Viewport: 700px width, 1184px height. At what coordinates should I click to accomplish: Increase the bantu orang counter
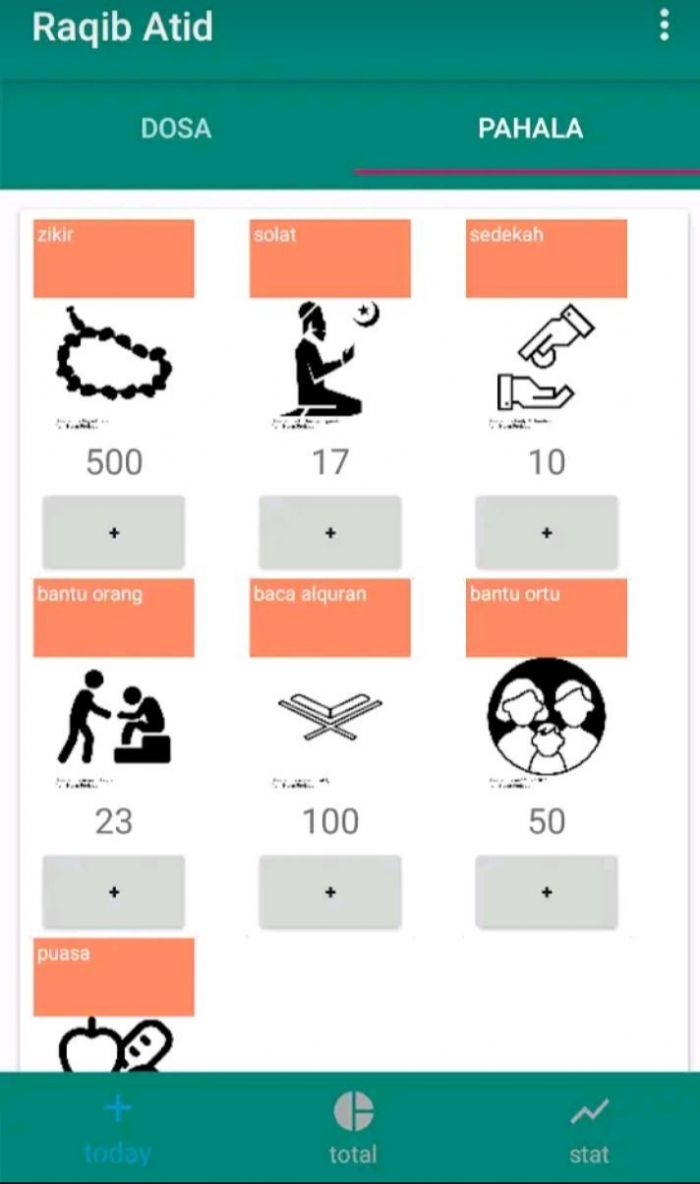point(113,892)
